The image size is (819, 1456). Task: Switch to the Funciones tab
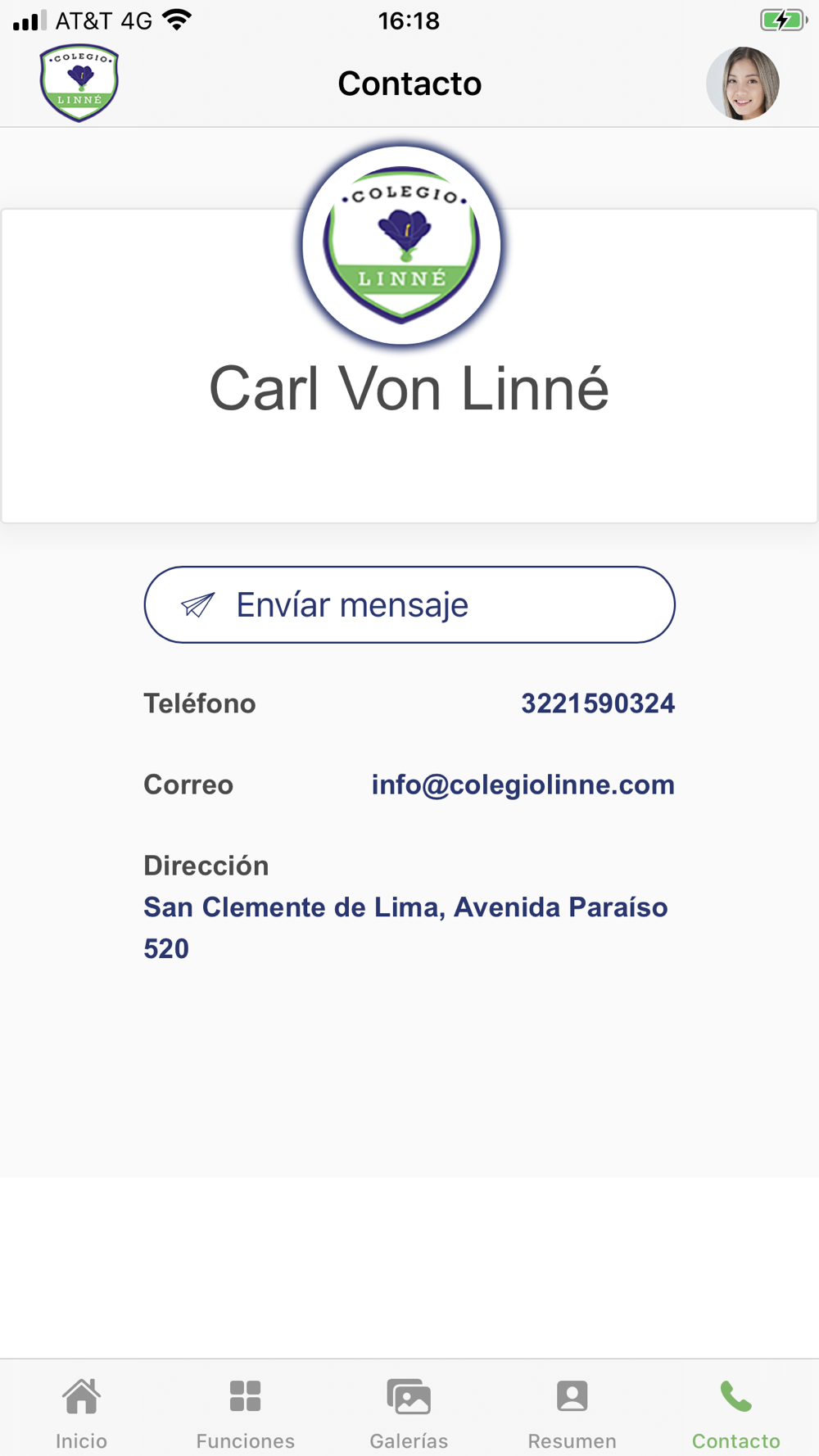tap(246, 1413)
